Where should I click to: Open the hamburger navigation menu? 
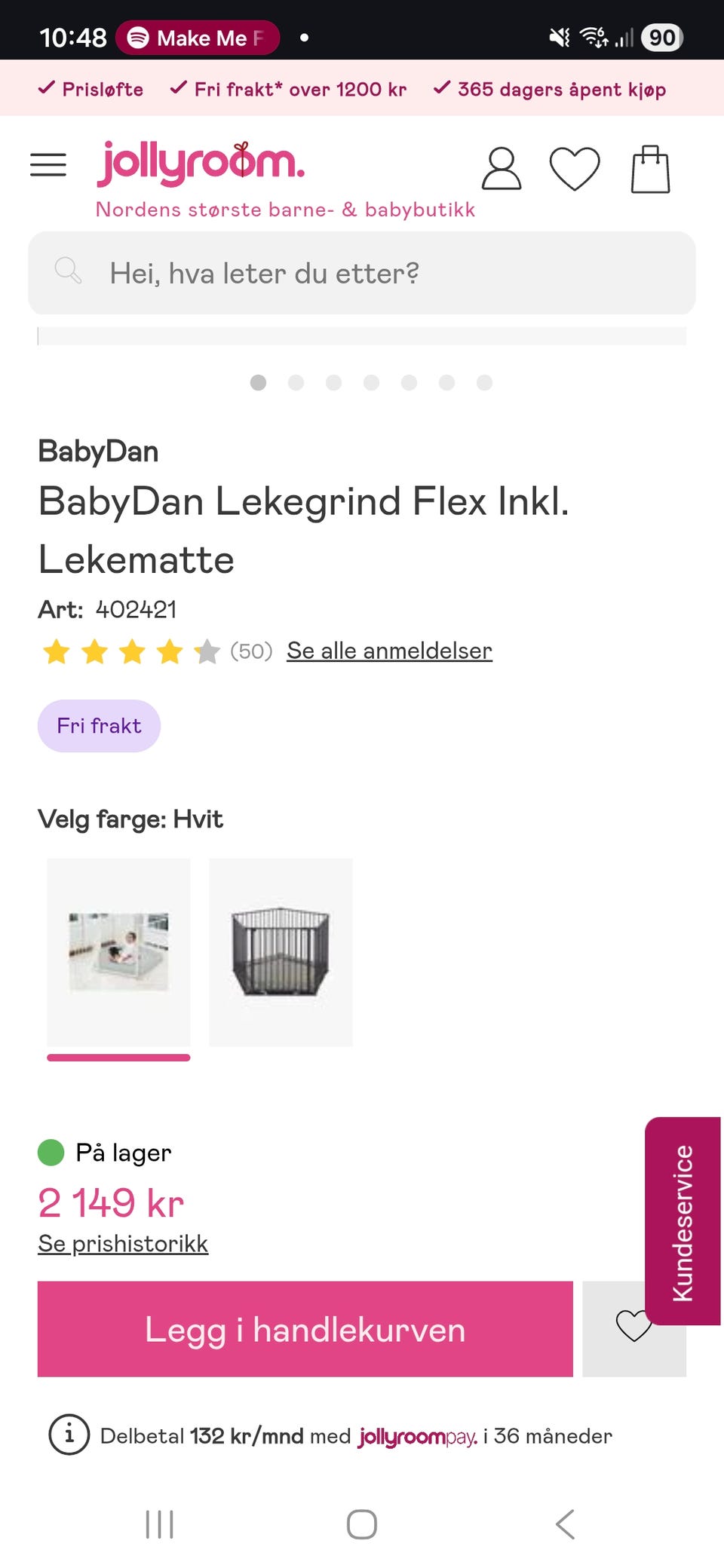pyautogui.click(x=48, y=164)
